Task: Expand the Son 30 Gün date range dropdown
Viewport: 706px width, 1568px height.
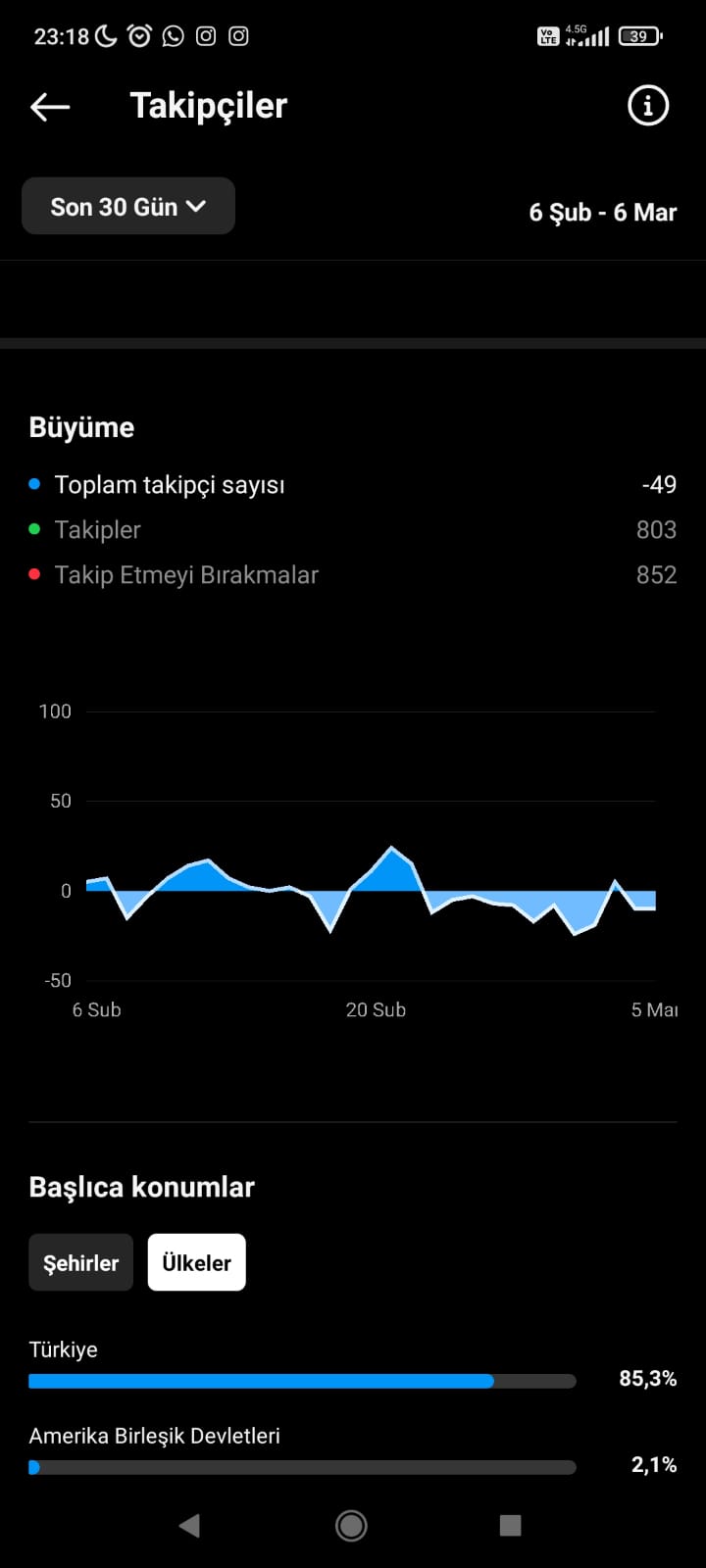Action: (x=128, y=206)
